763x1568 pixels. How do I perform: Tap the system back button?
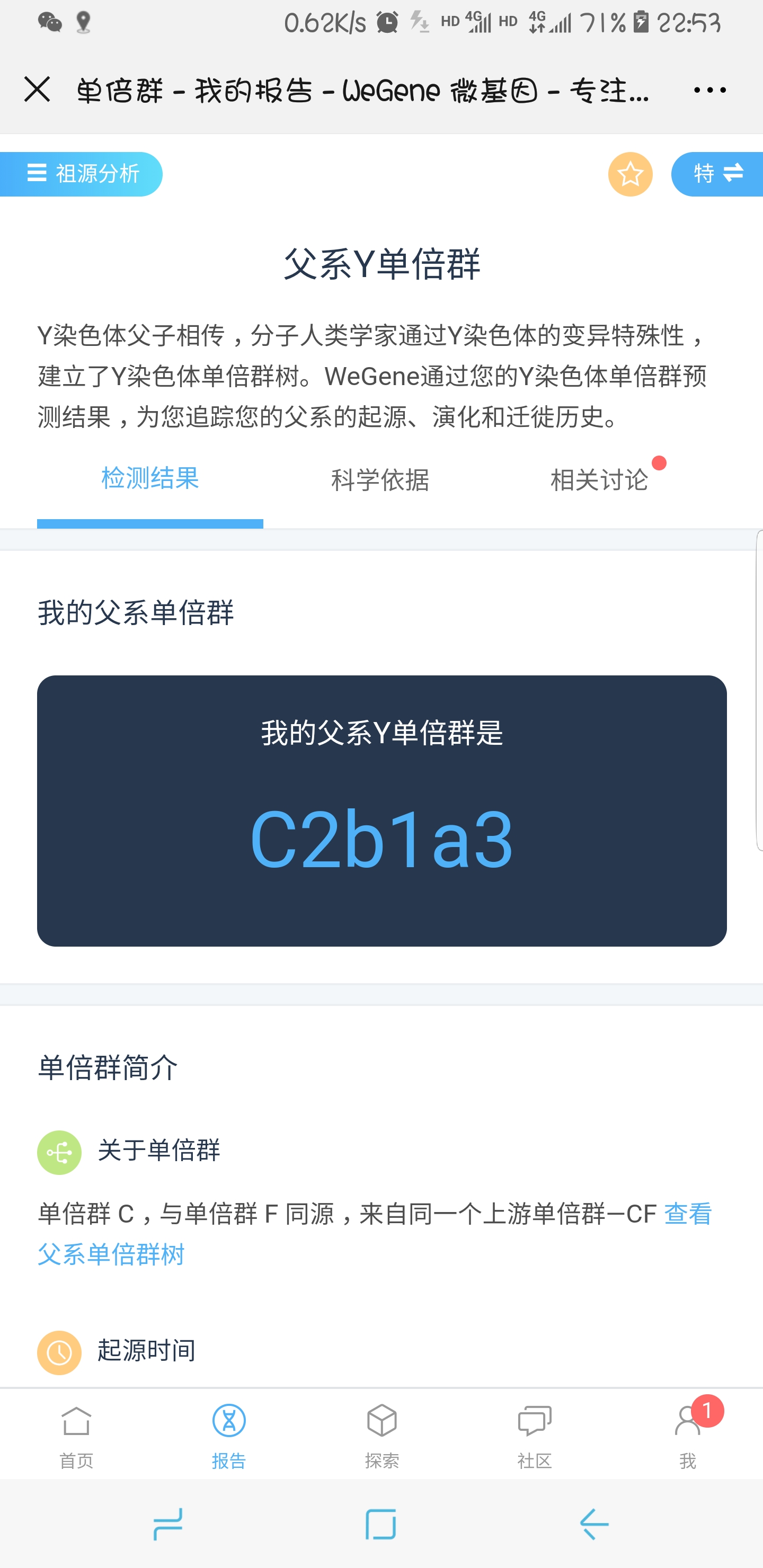pyautogui.click(x=594, y=1524)
